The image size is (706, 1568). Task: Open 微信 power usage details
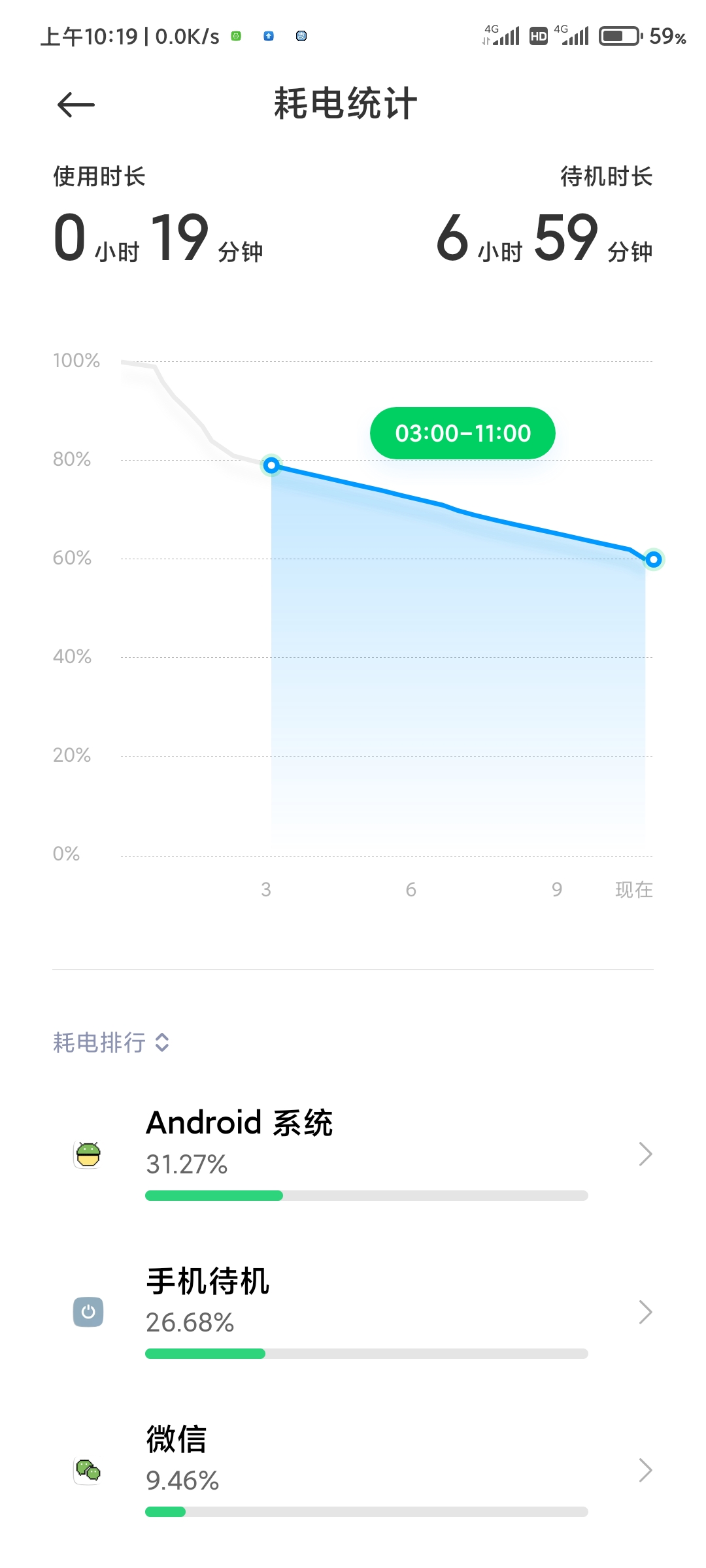pyautogui.click(x=353, y=1470)
